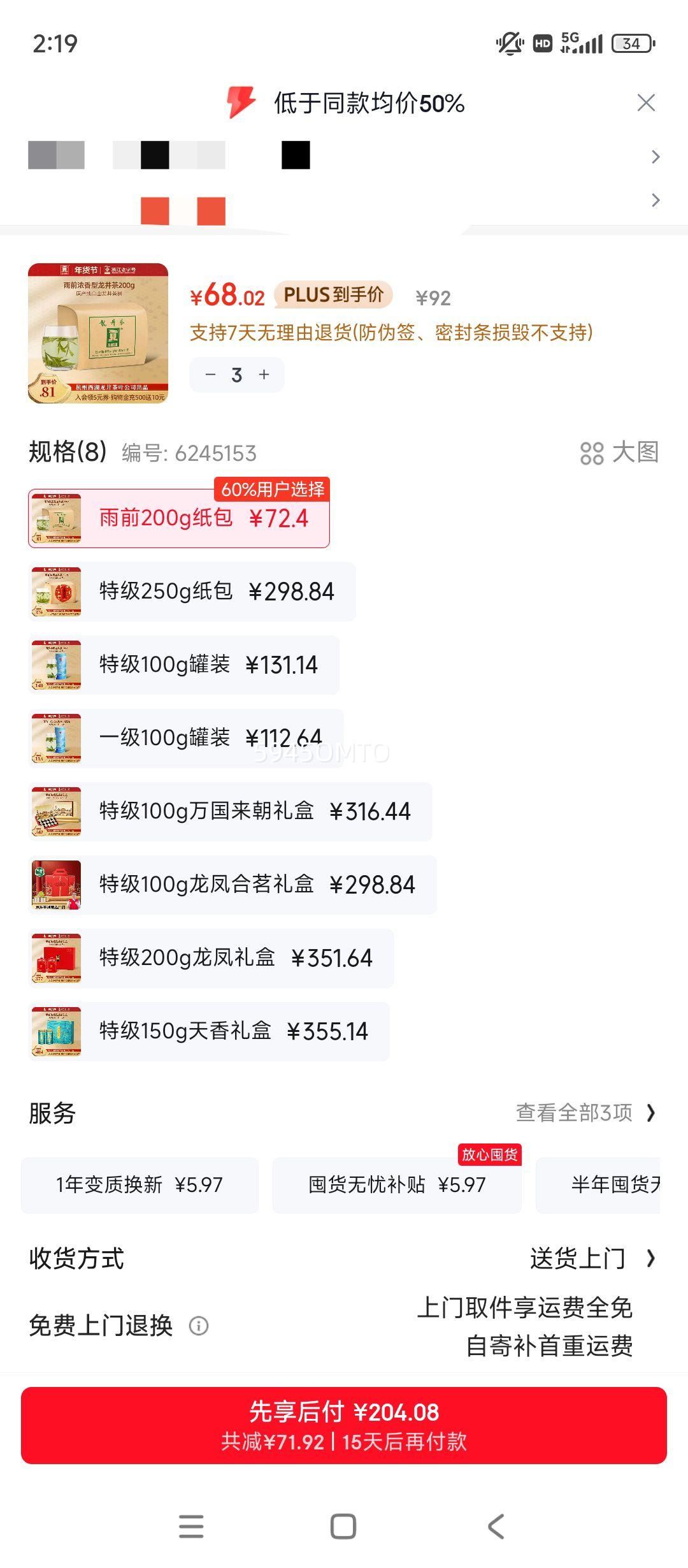Select the 一级100g罐装 specification
This screenshot has height=1568, width=688.
pos(185,738)
